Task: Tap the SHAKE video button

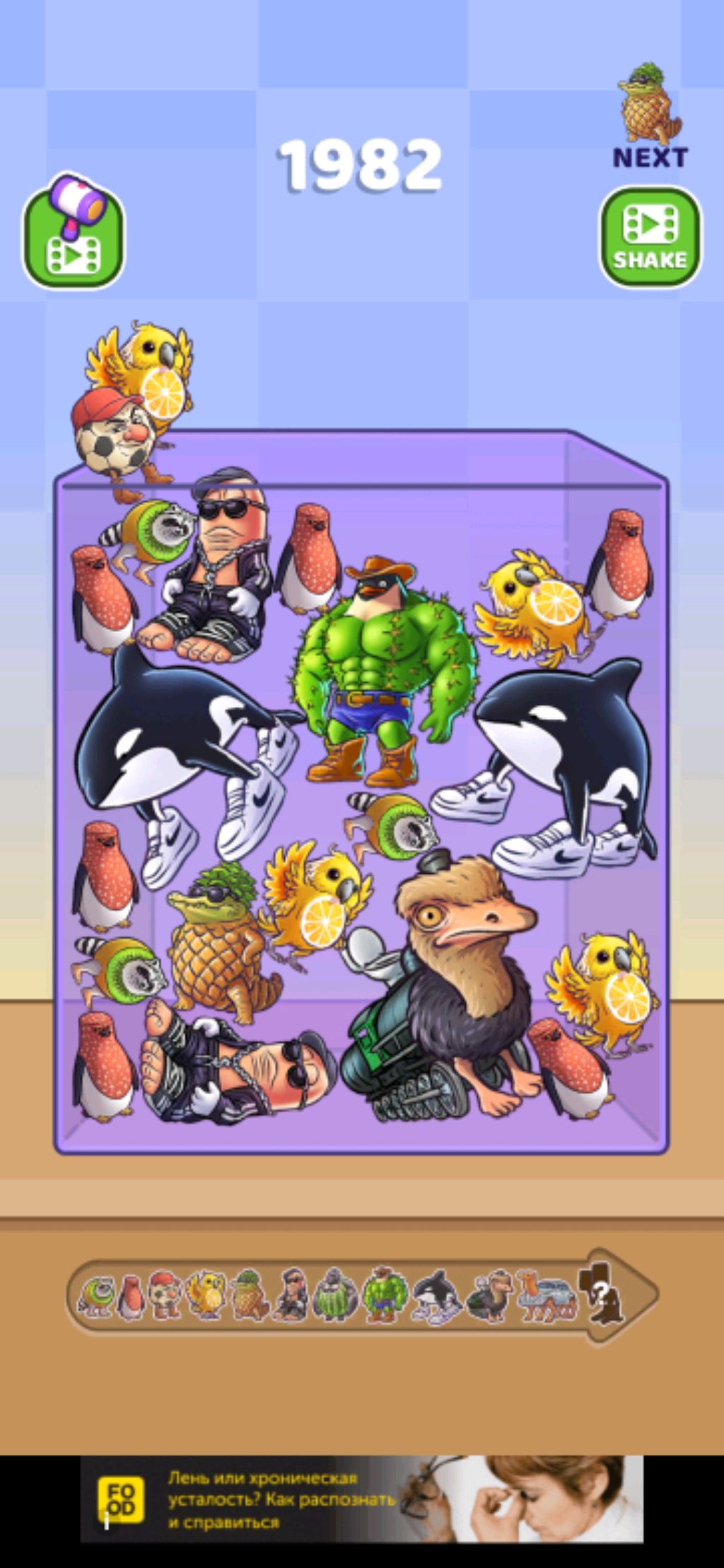Action: 650,236
